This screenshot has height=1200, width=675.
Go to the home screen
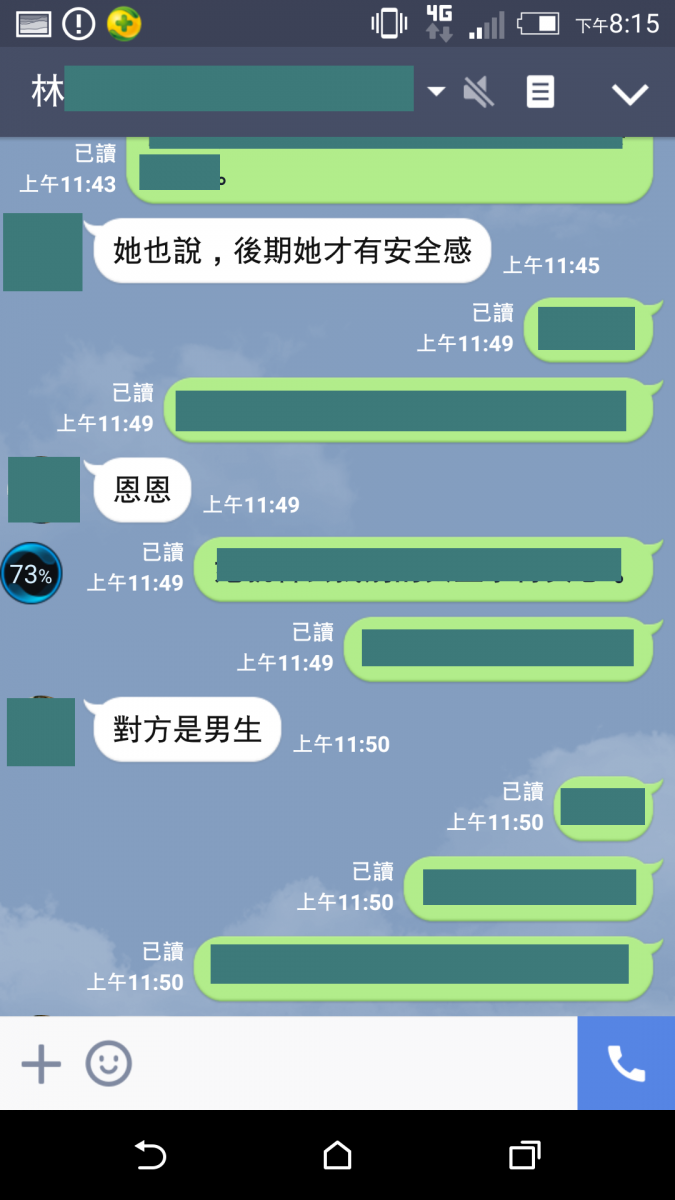point(338,1156)
